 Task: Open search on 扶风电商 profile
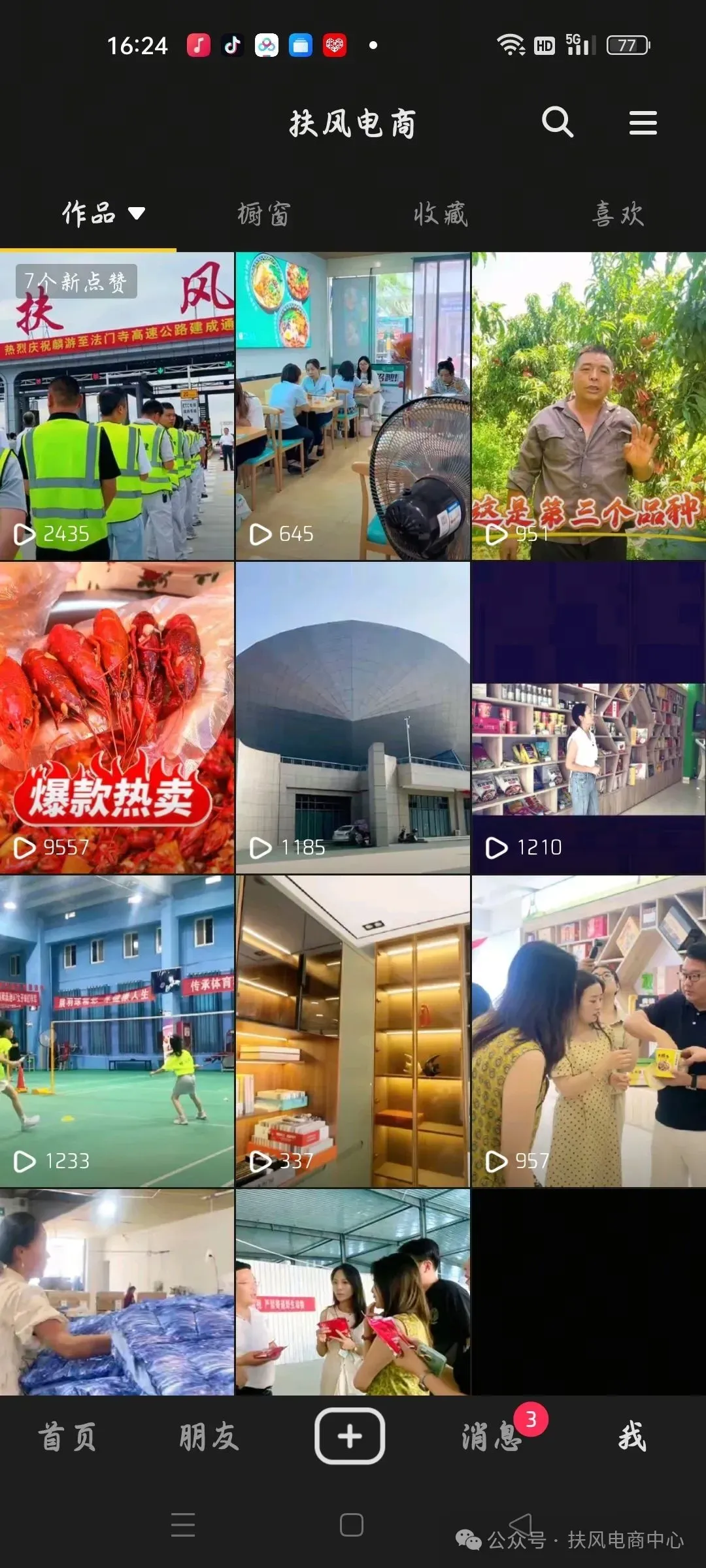point(557,122)
